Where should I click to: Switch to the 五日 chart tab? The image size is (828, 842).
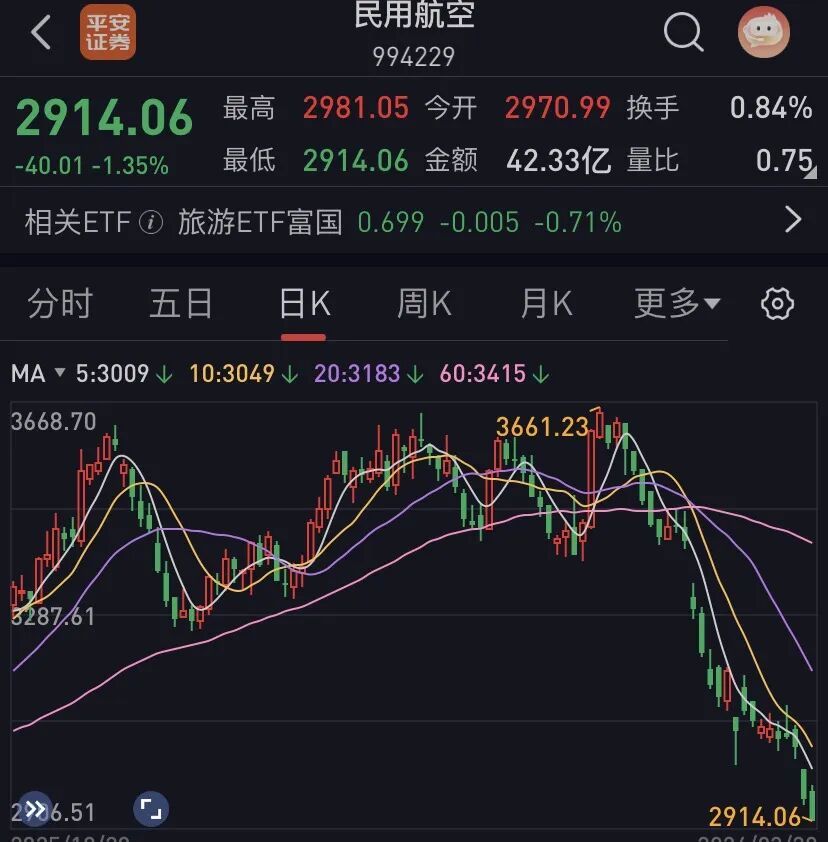click(181, 303)
